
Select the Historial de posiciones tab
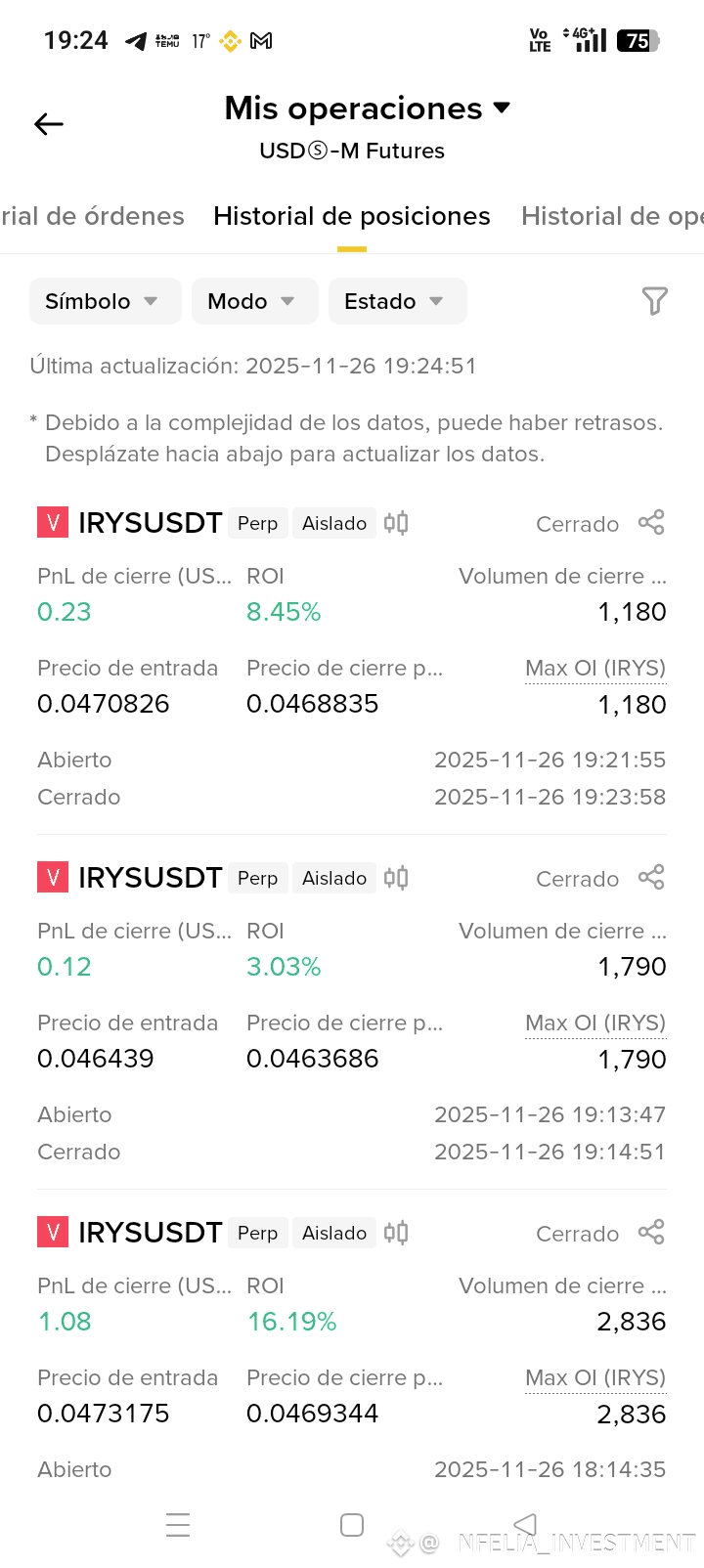352,216
